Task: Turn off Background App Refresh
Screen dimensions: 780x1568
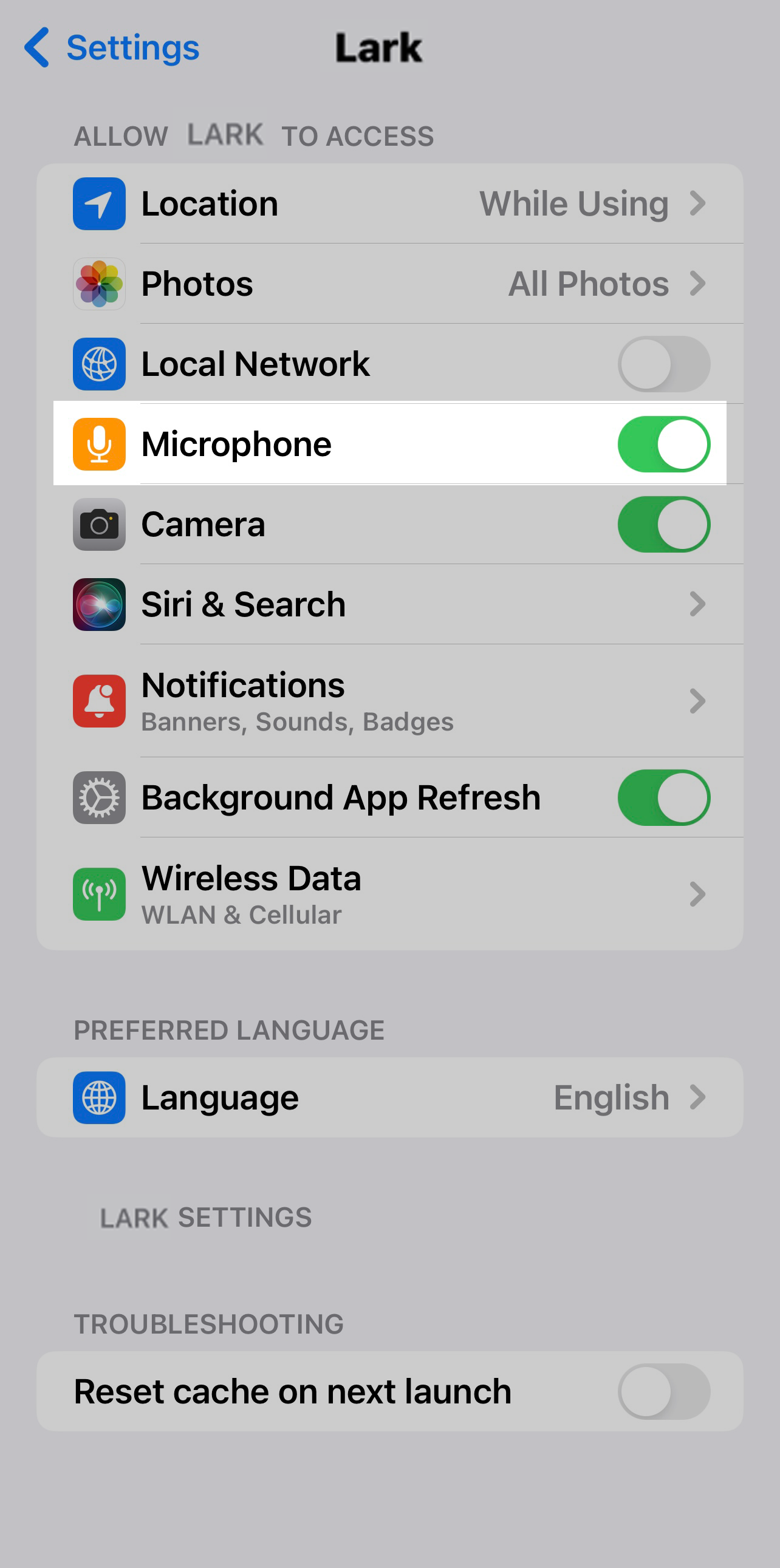Action: tap(663, 798)
